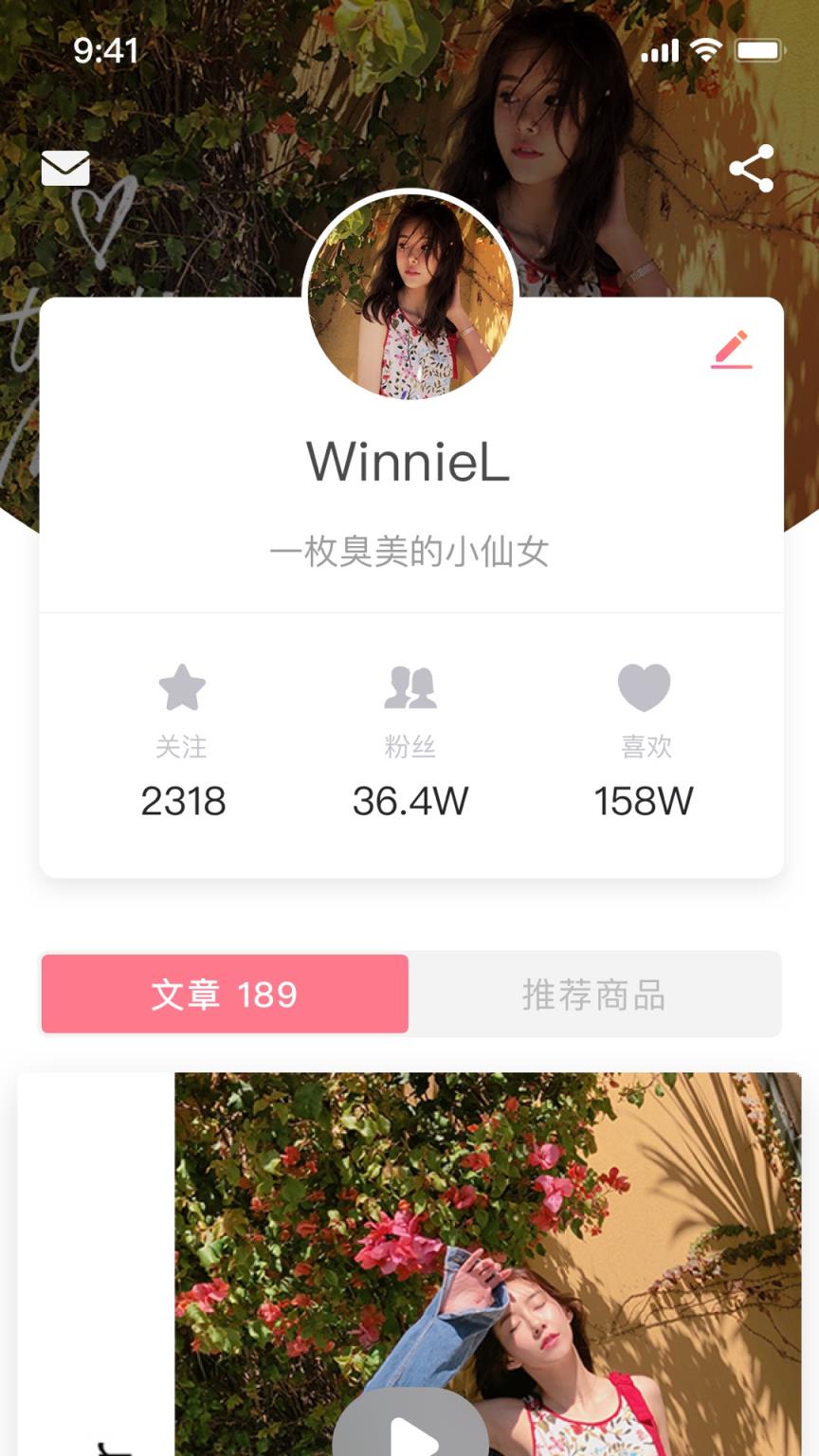Open the 推荐商品 tab
Image resolution: width=819 pixels, height=1456 pixels.
tap(595, 993)
